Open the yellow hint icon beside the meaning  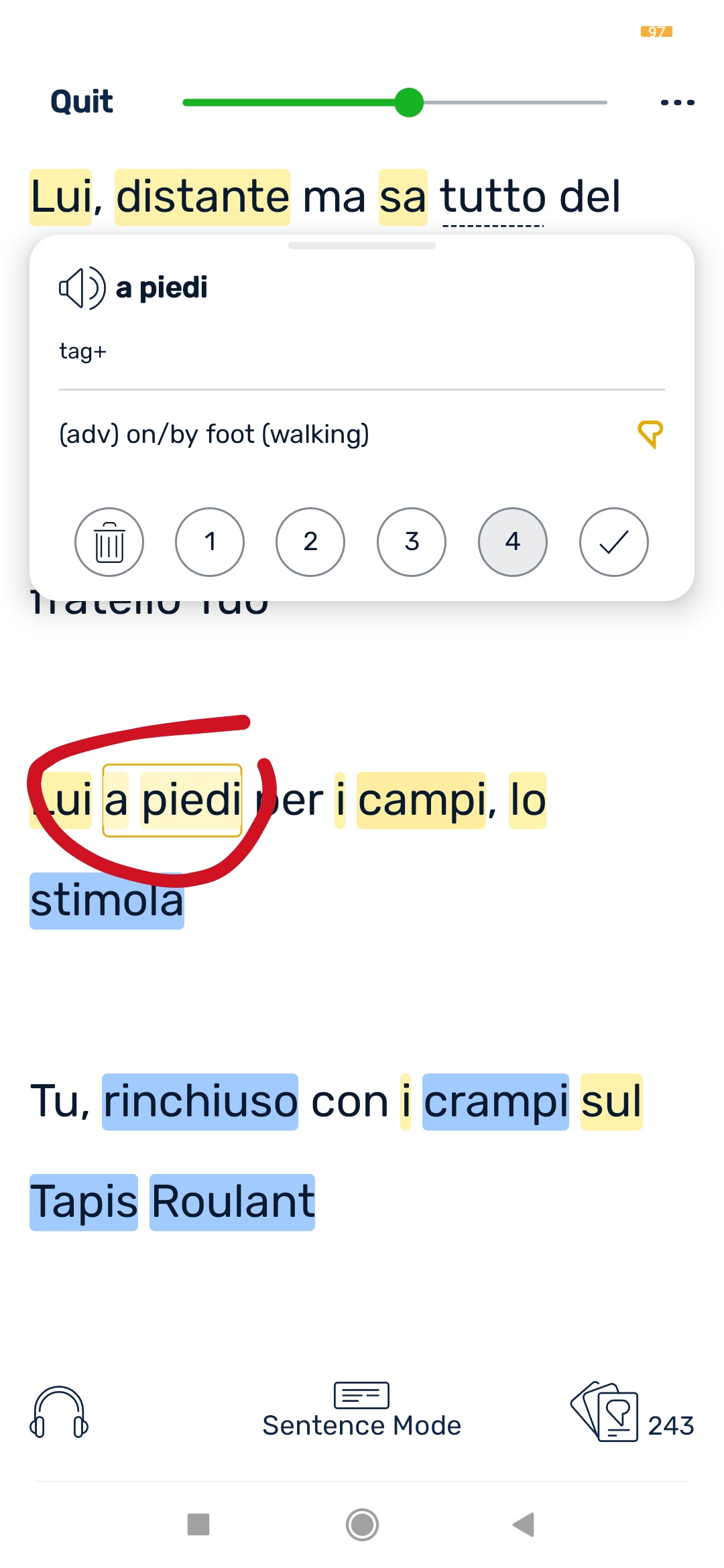[650, 434]
